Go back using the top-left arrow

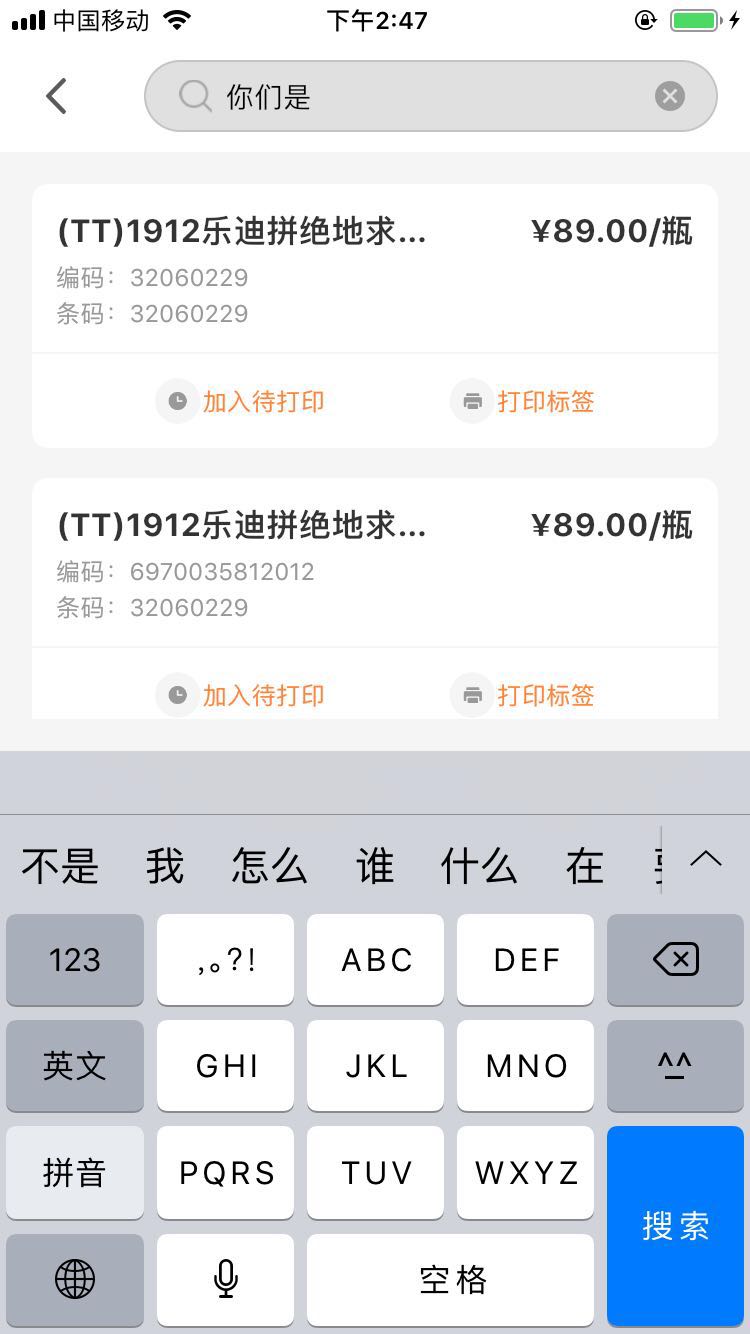click(x=56, y=96)
